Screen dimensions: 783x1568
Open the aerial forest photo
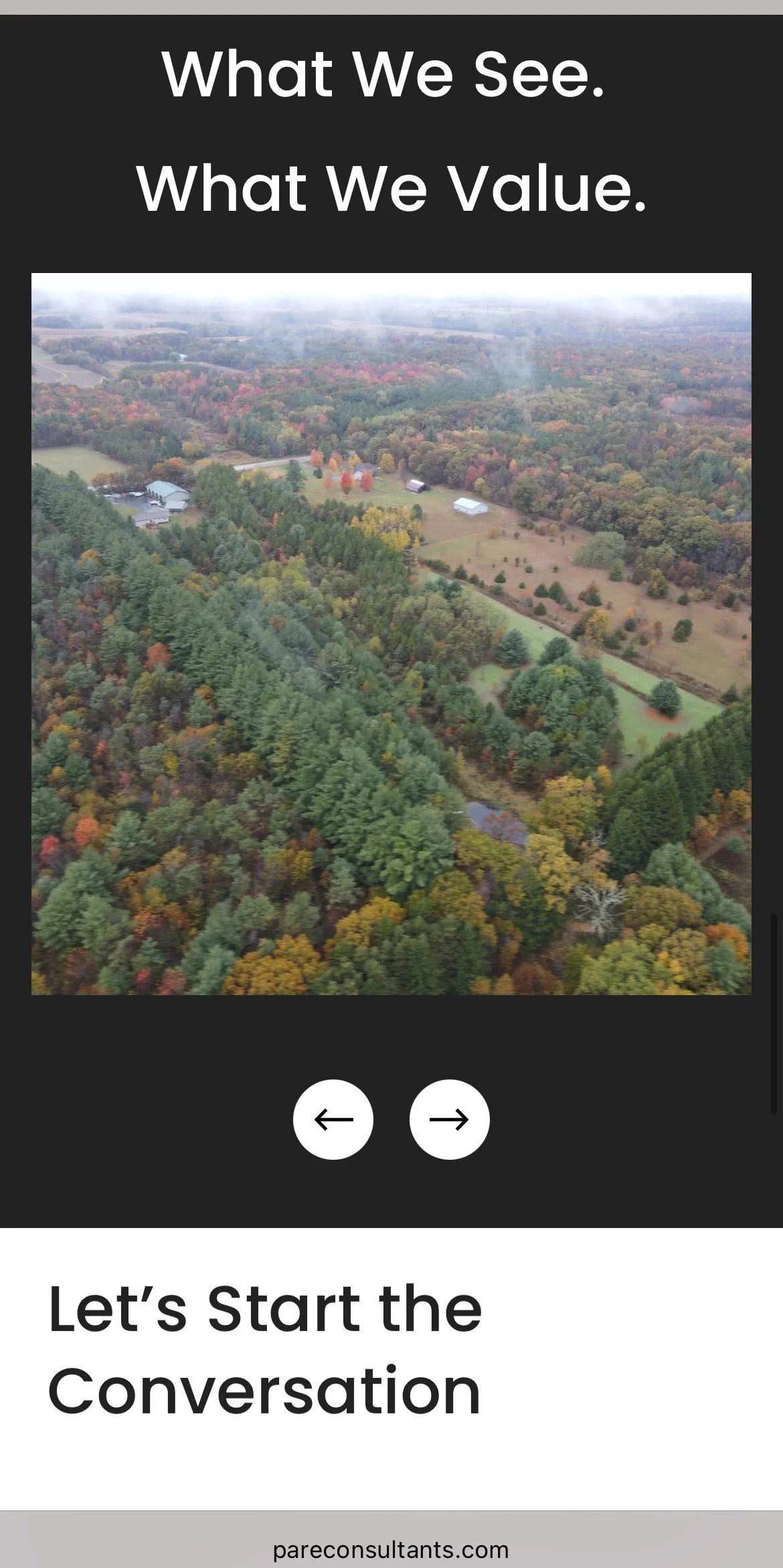coord(391,634)
